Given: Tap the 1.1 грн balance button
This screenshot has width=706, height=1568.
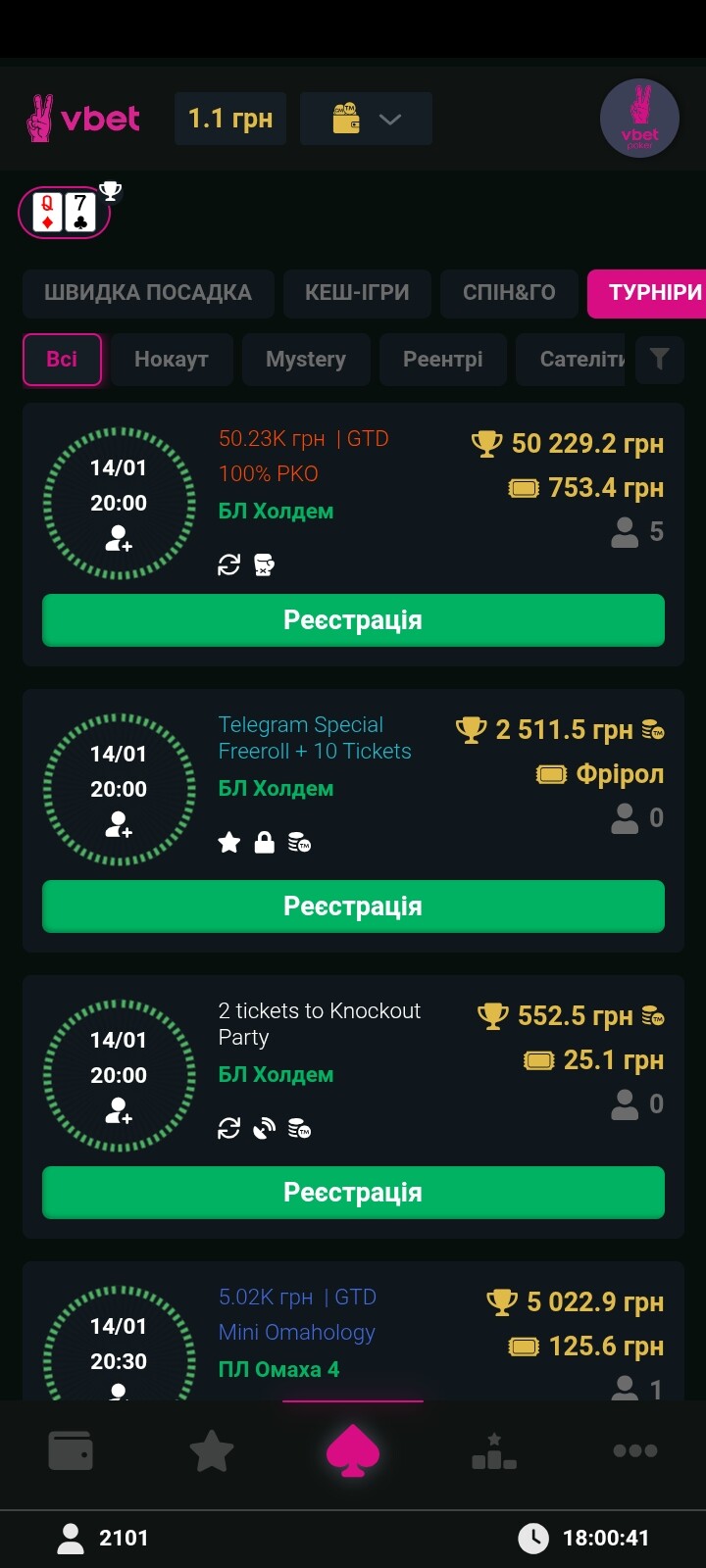Looking at the screenshot, I should click(x=230, y=119).
